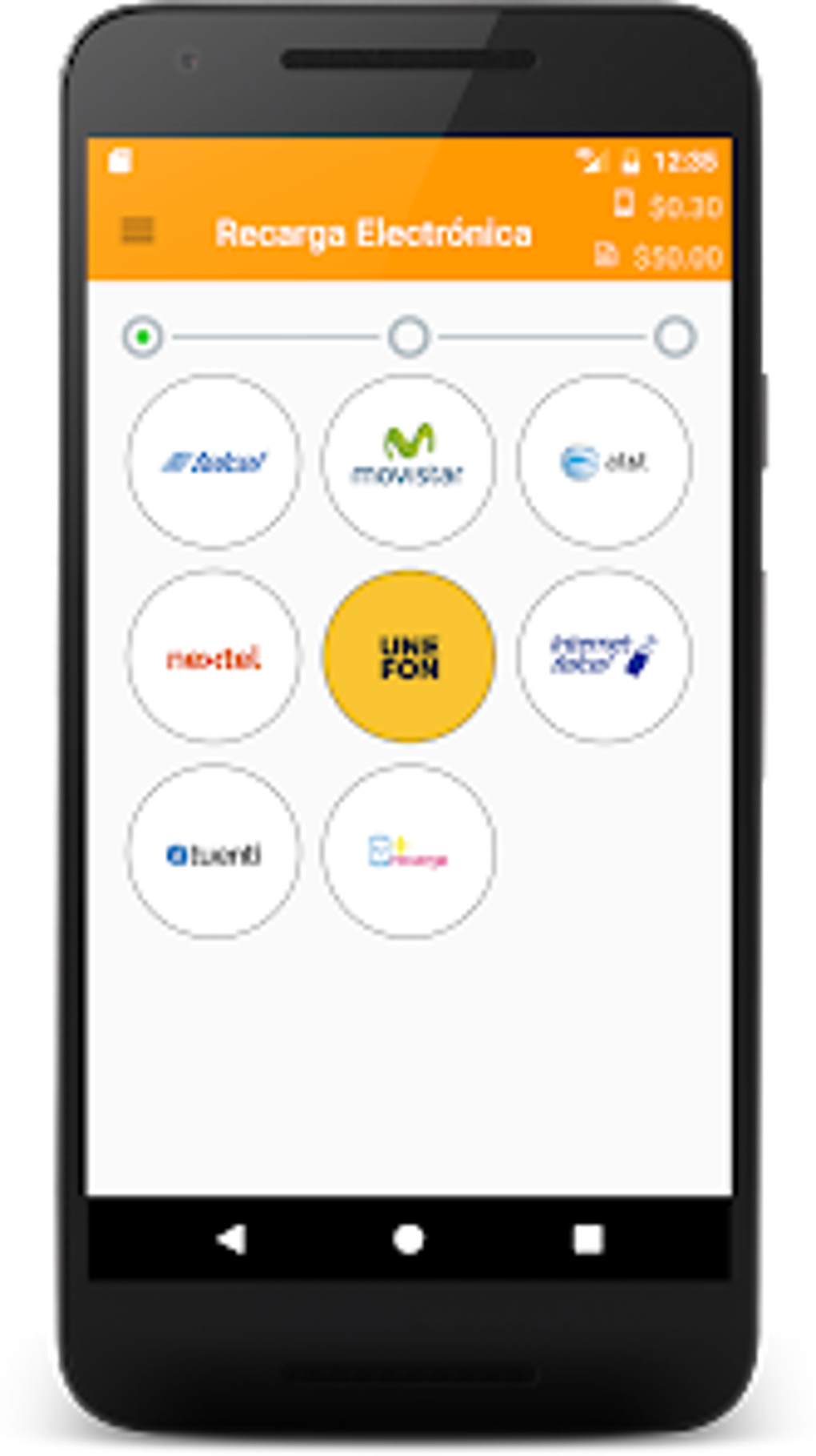Choose the yellow Unefon carrier

(x=408, y=657)
